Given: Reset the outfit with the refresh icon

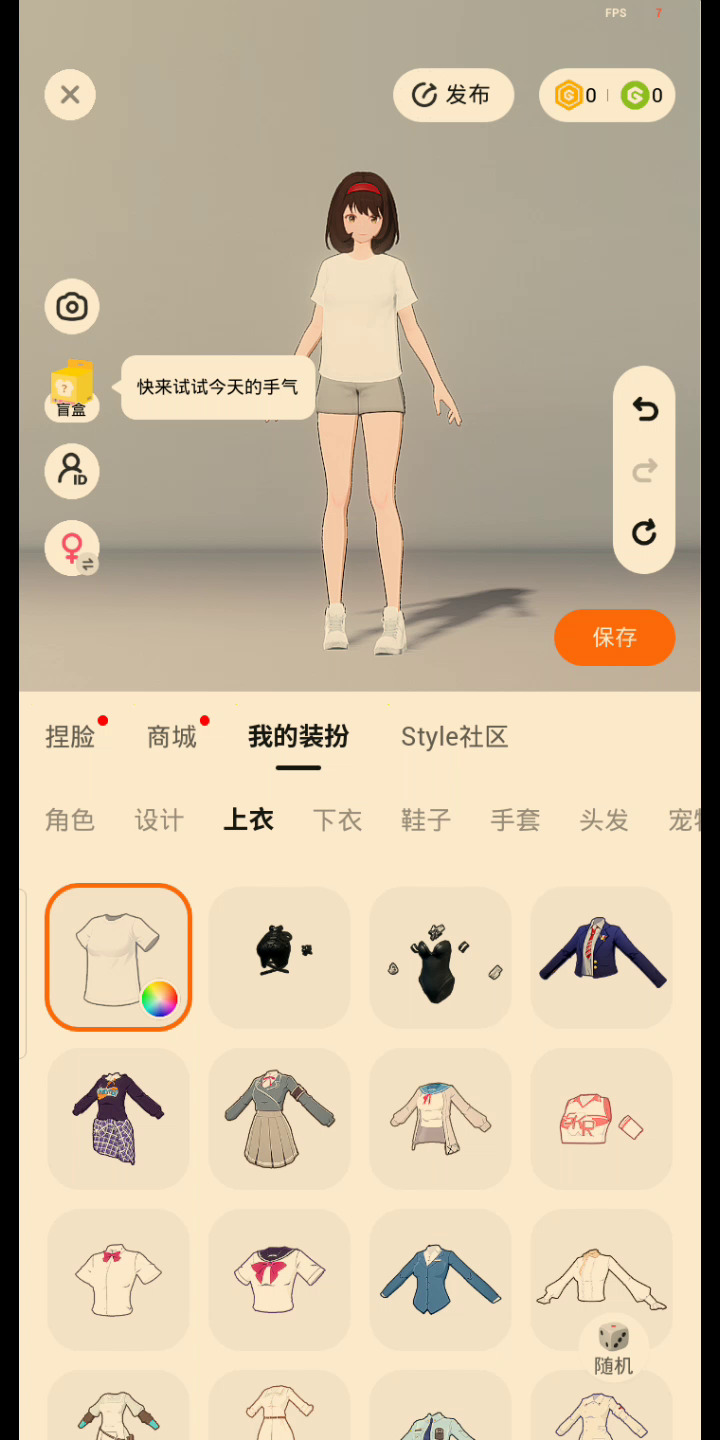Looking at the screenshot, I should click(x=644, y=532).
